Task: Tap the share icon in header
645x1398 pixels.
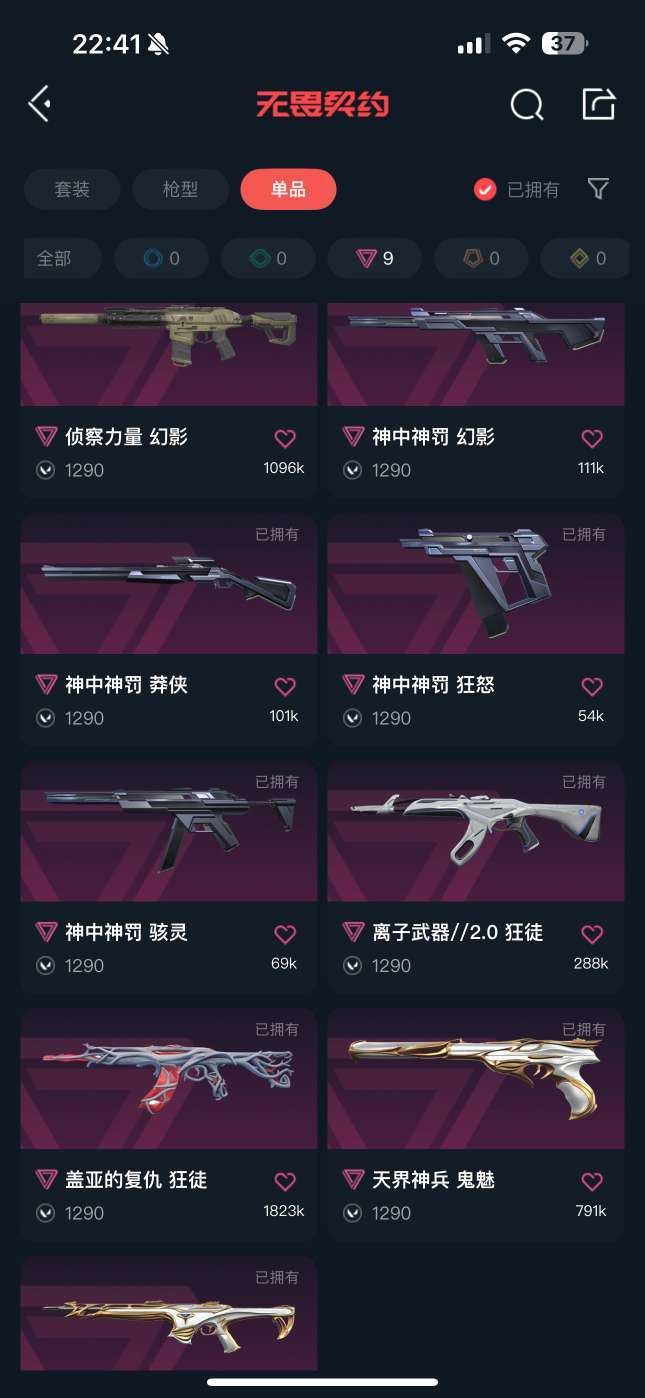Action: pos(598,103)
